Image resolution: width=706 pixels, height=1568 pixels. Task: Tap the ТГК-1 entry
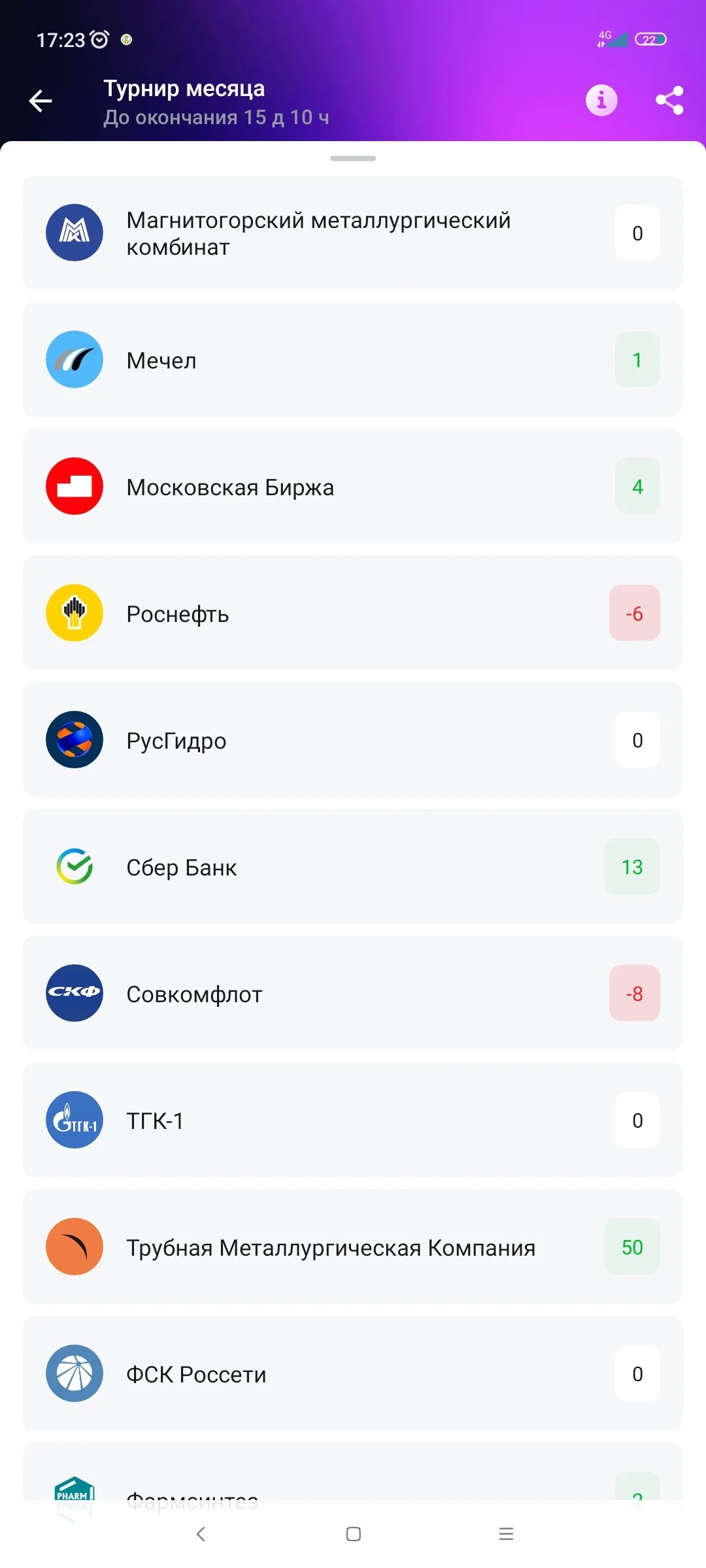[x=353, y=1120]
